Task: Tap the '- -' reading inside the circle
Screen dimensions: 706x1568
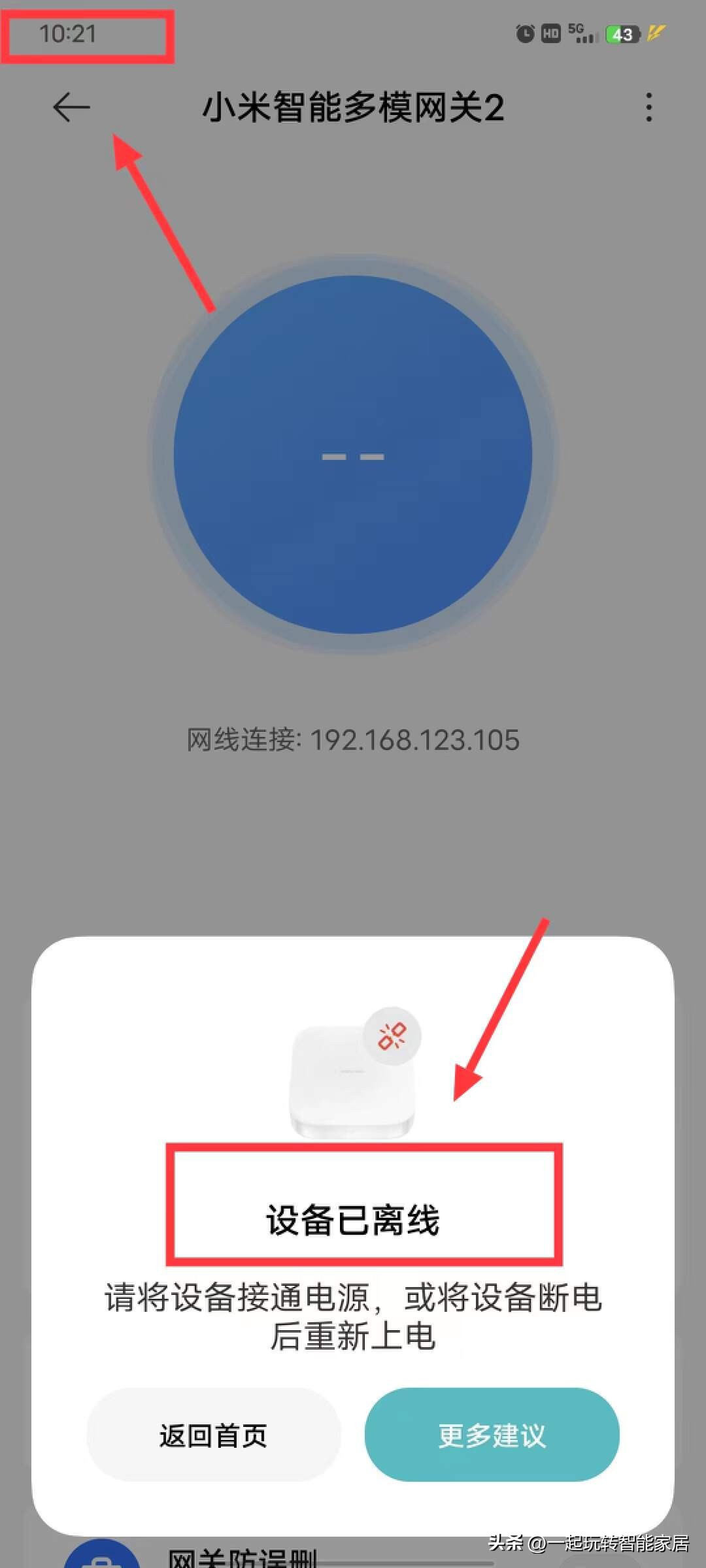Action: [x=353, y=457]
